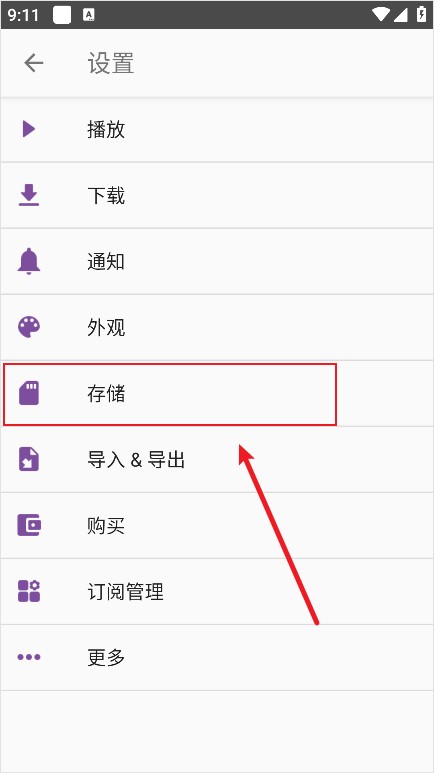
Task: Open the 下载 settings row
Action: click(217, 195)
